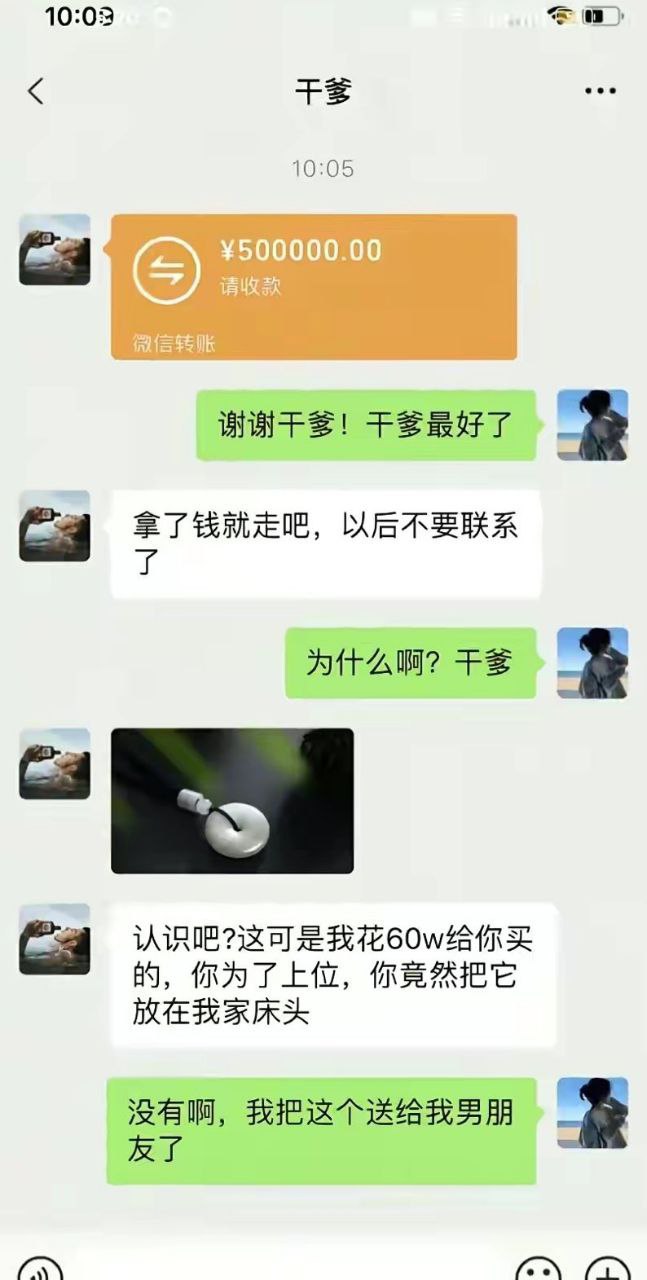Viewport: 647px width, 1280px height.
Task: Open the chat options three-dot menu
Action: [600, 92]
